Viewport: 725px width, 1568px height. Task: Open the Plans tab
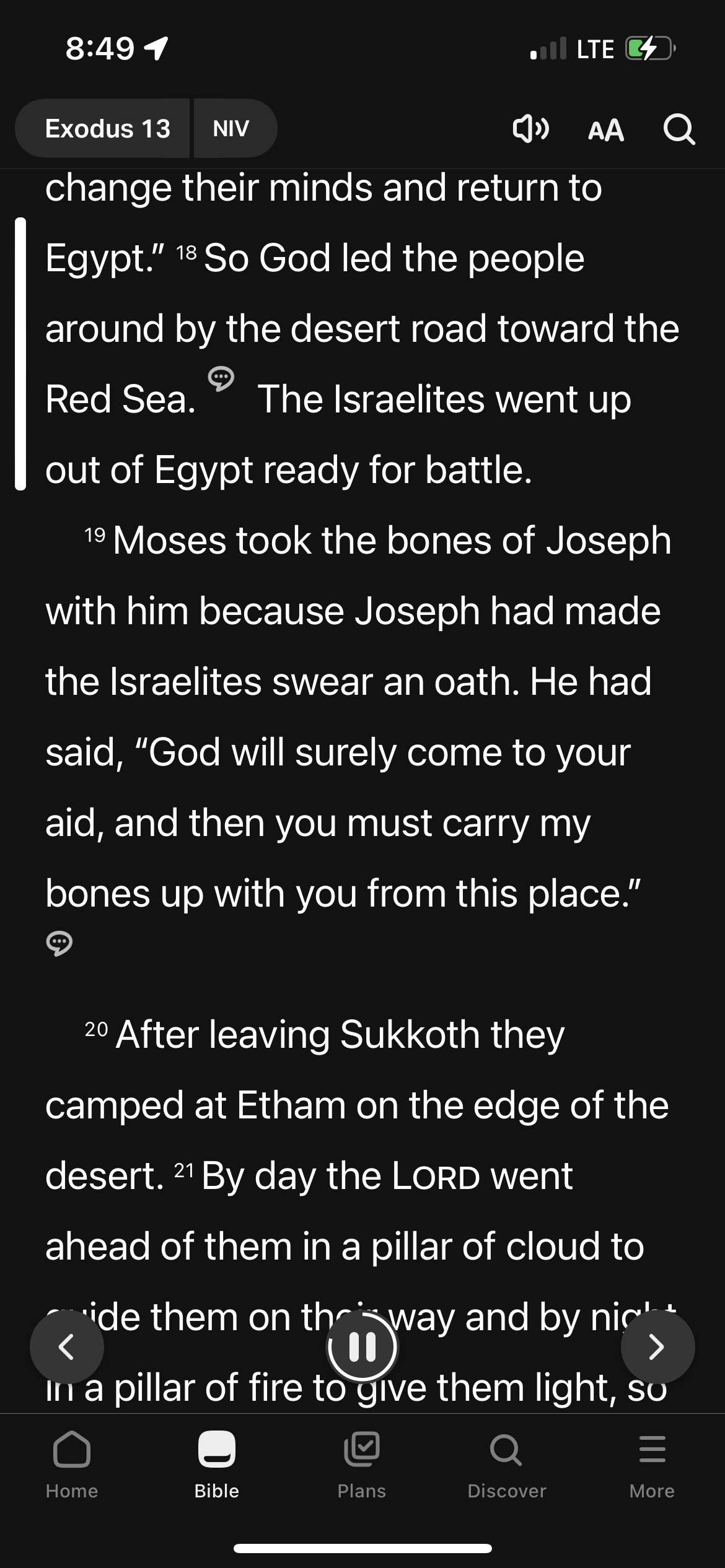tap(362, 1465)
